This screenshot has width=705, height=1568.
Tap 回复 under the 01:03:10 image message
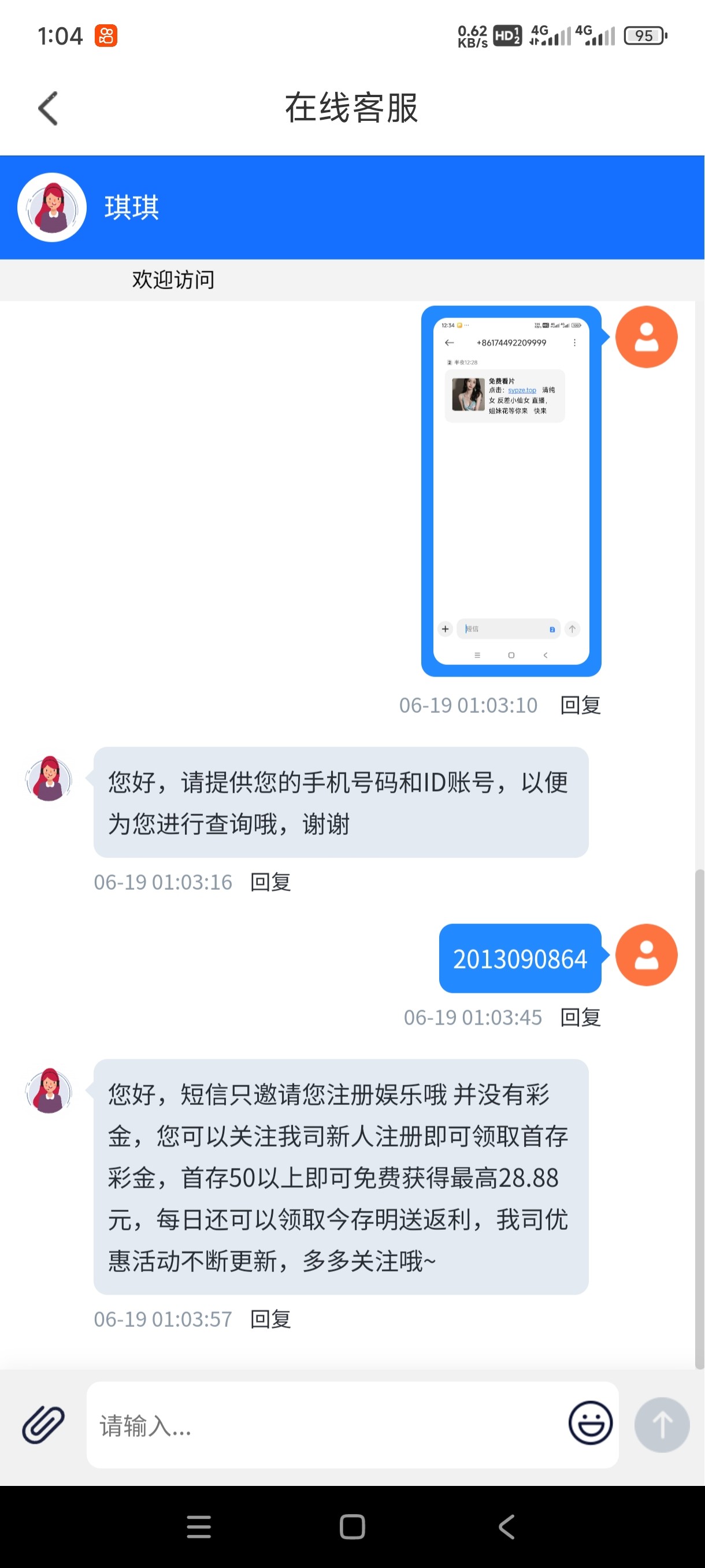click(580, 705)
